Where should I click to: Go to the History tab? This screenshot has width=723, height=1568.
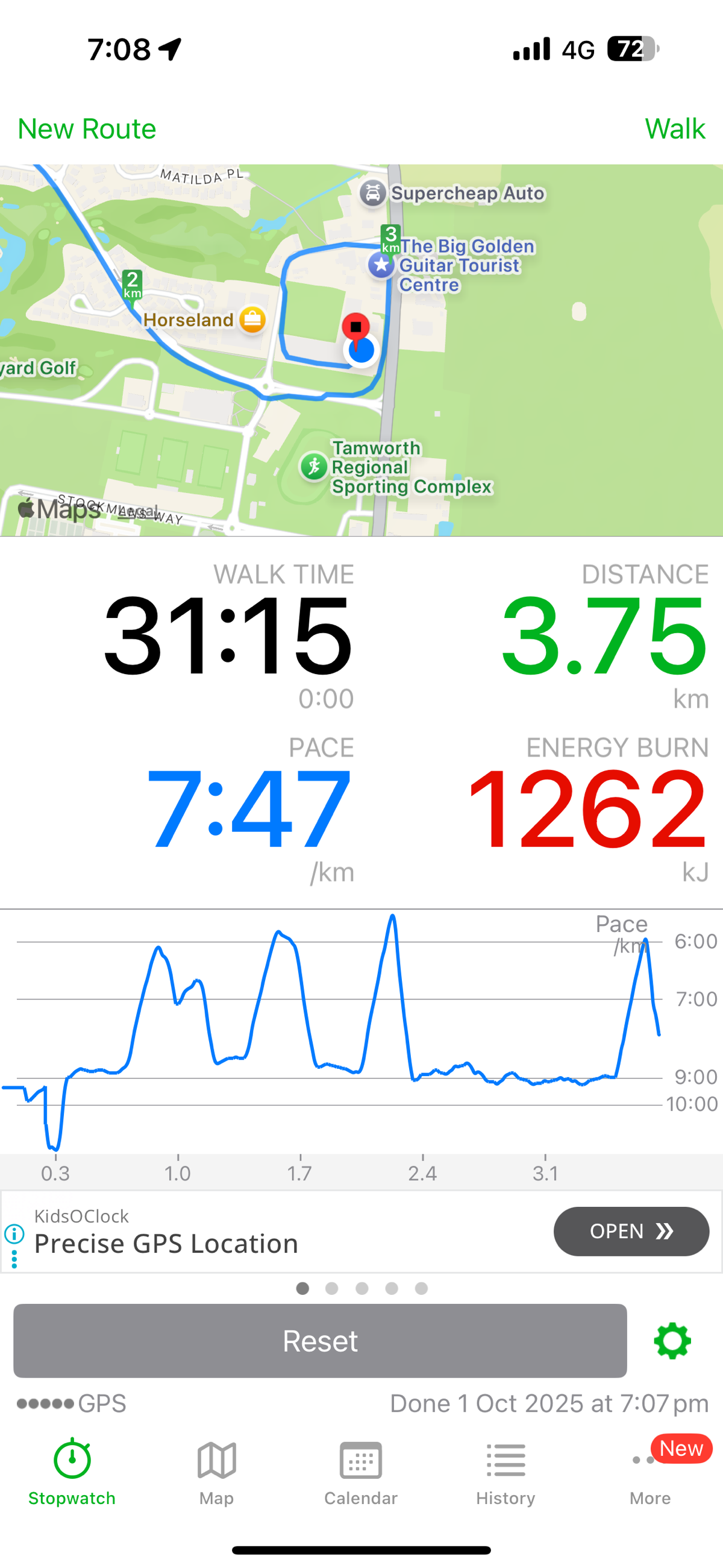pos(505,1472)
